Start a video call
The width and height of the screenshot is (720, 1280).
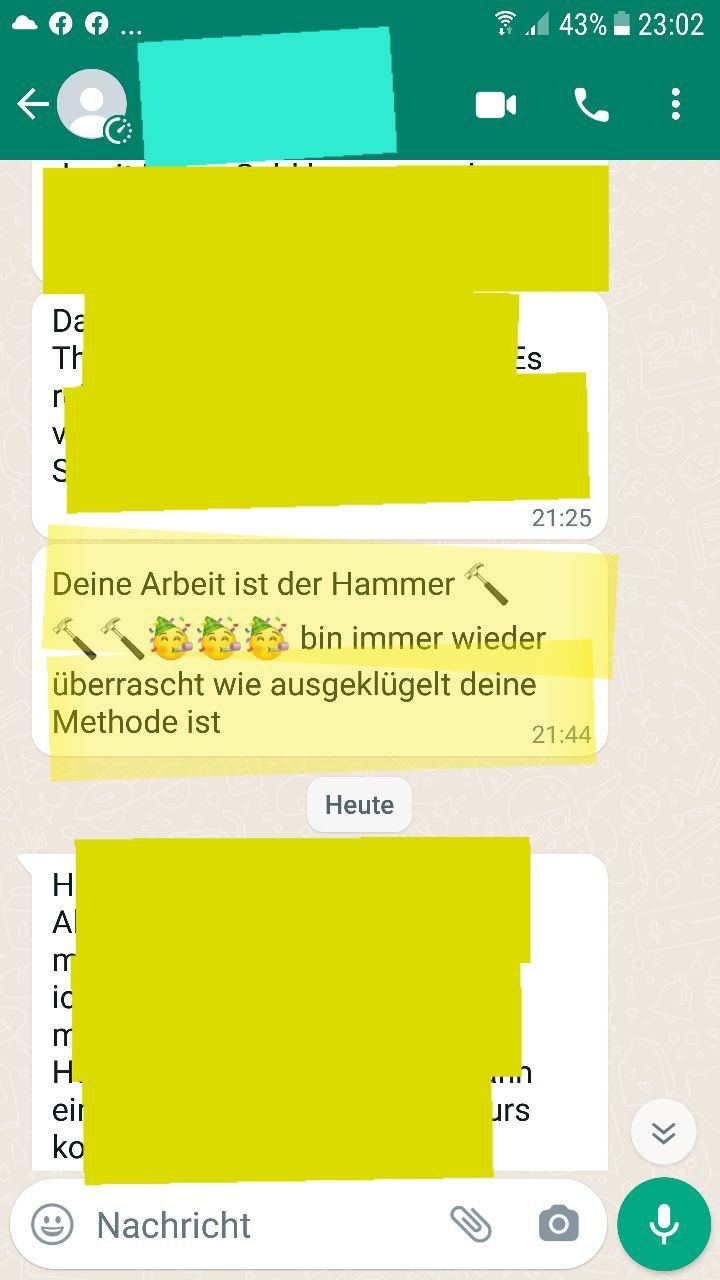496,104
